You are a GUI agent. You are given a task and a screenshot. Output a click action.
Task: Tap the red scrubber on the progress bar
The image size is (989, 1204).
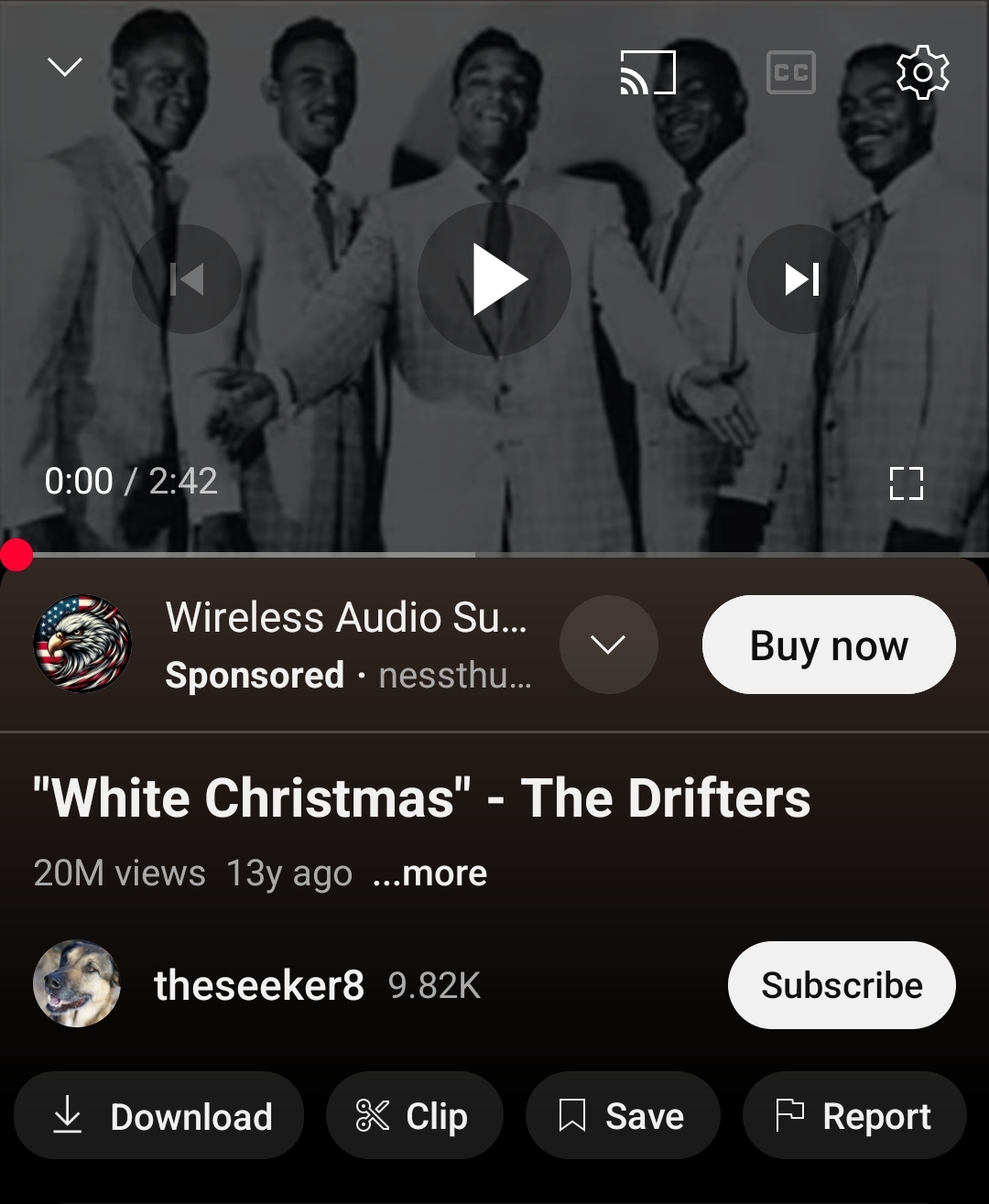[16, 554]
